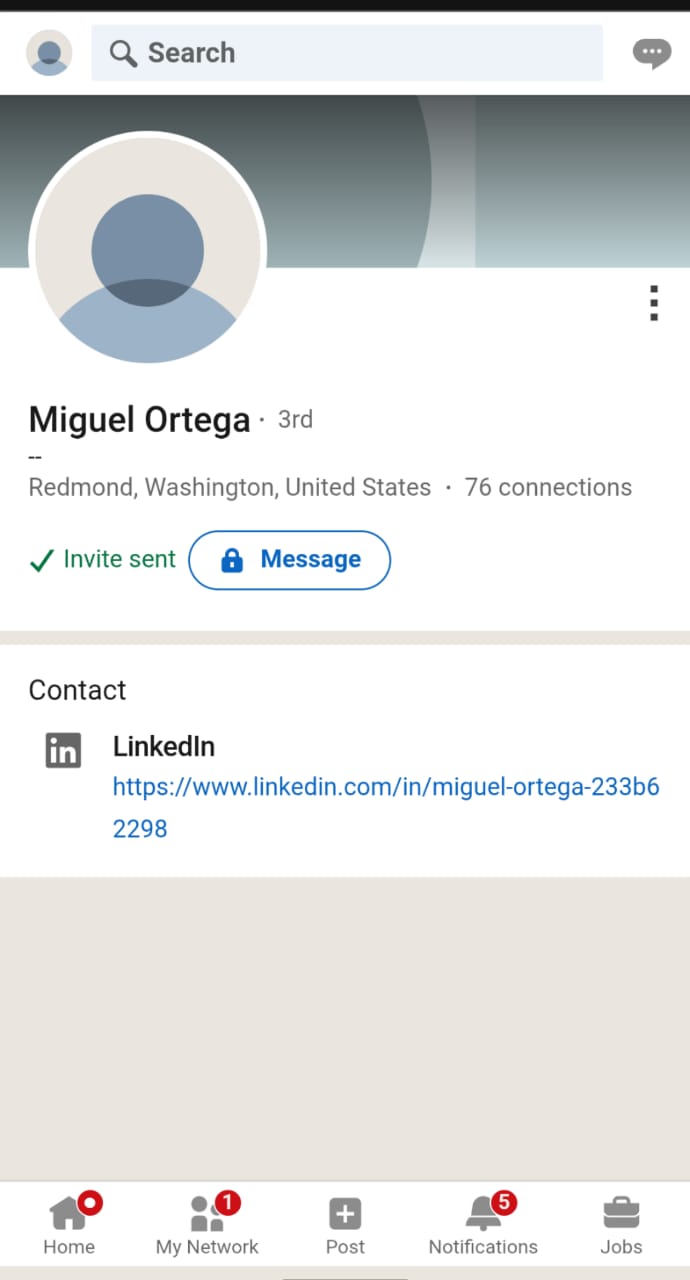Open the three-dot overflow menu

(x=654, y=303)
